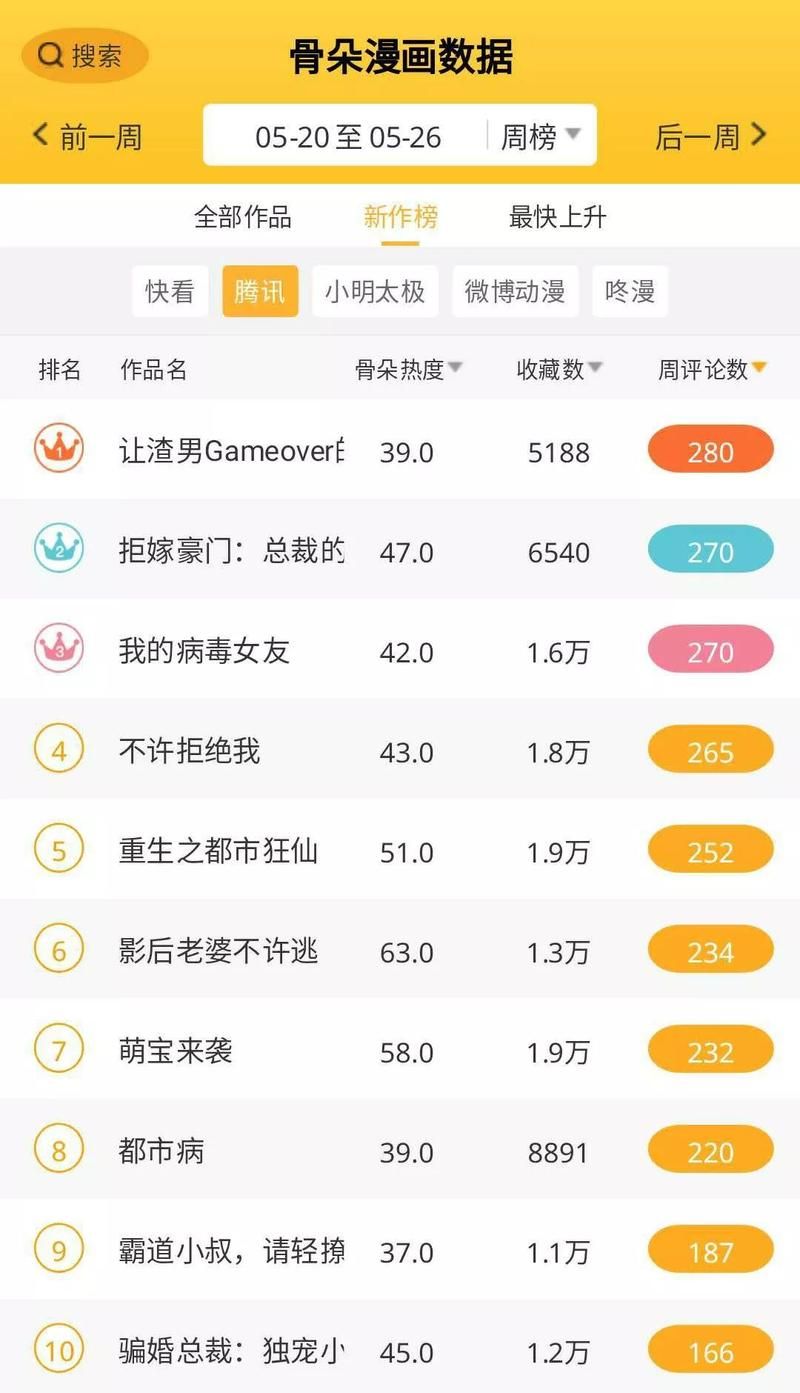View details for 都市病
Image resolution: width=800 pixels, height=1393 pixels.
(161, 1151)
